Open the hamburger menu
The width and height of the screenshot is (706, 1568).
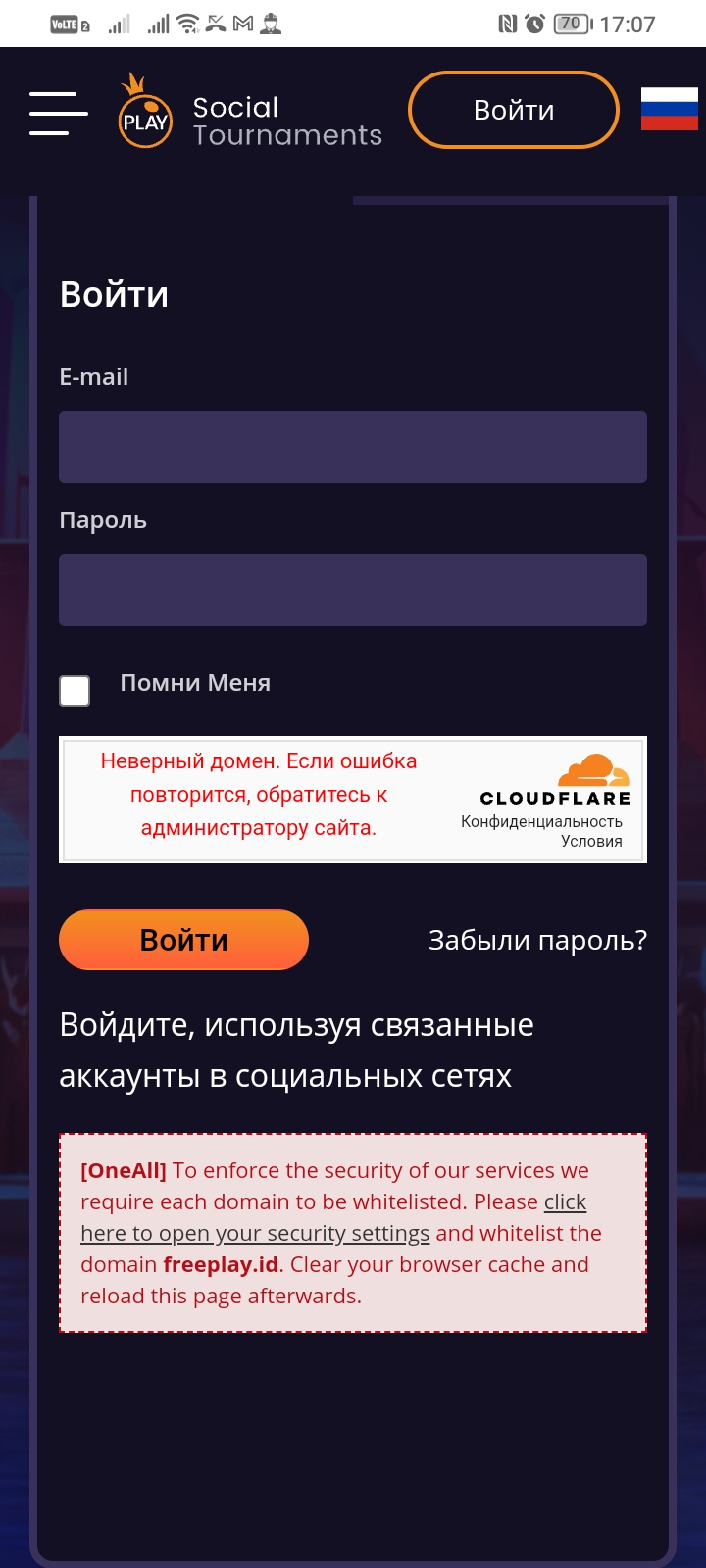58,113
